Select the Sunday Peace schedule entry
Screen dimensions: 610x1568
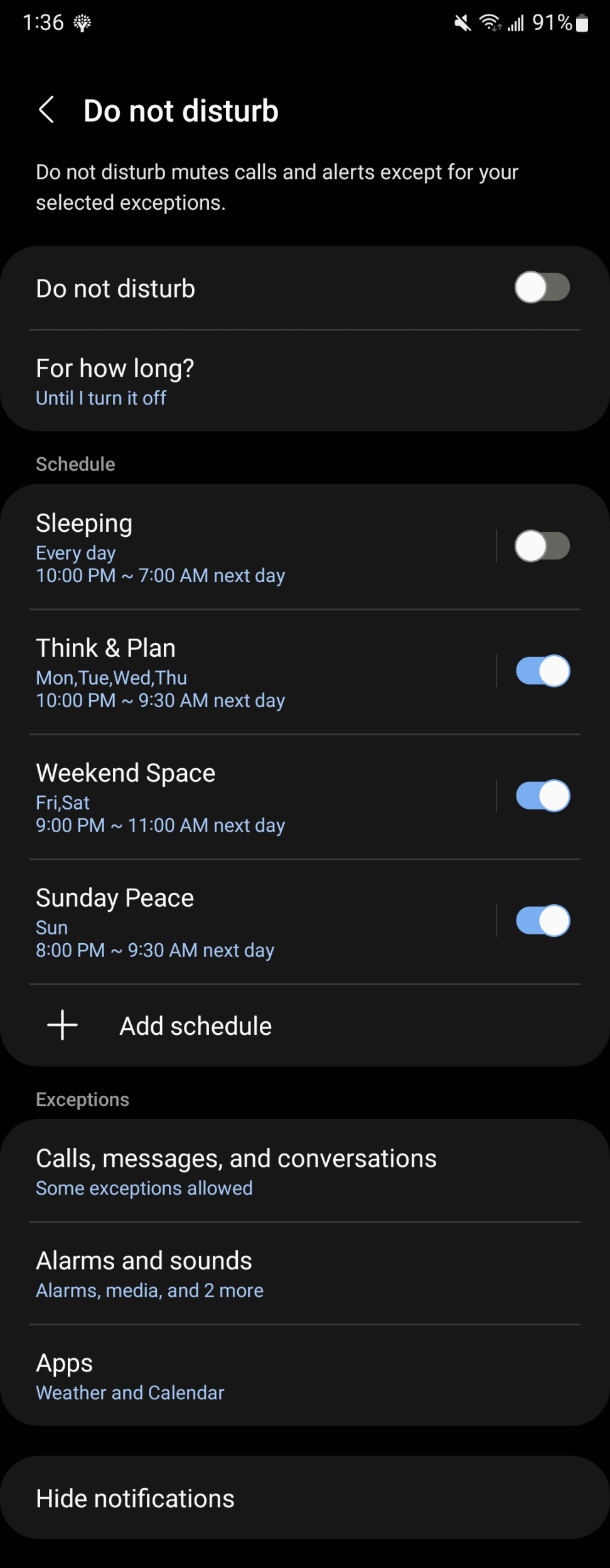251,920
